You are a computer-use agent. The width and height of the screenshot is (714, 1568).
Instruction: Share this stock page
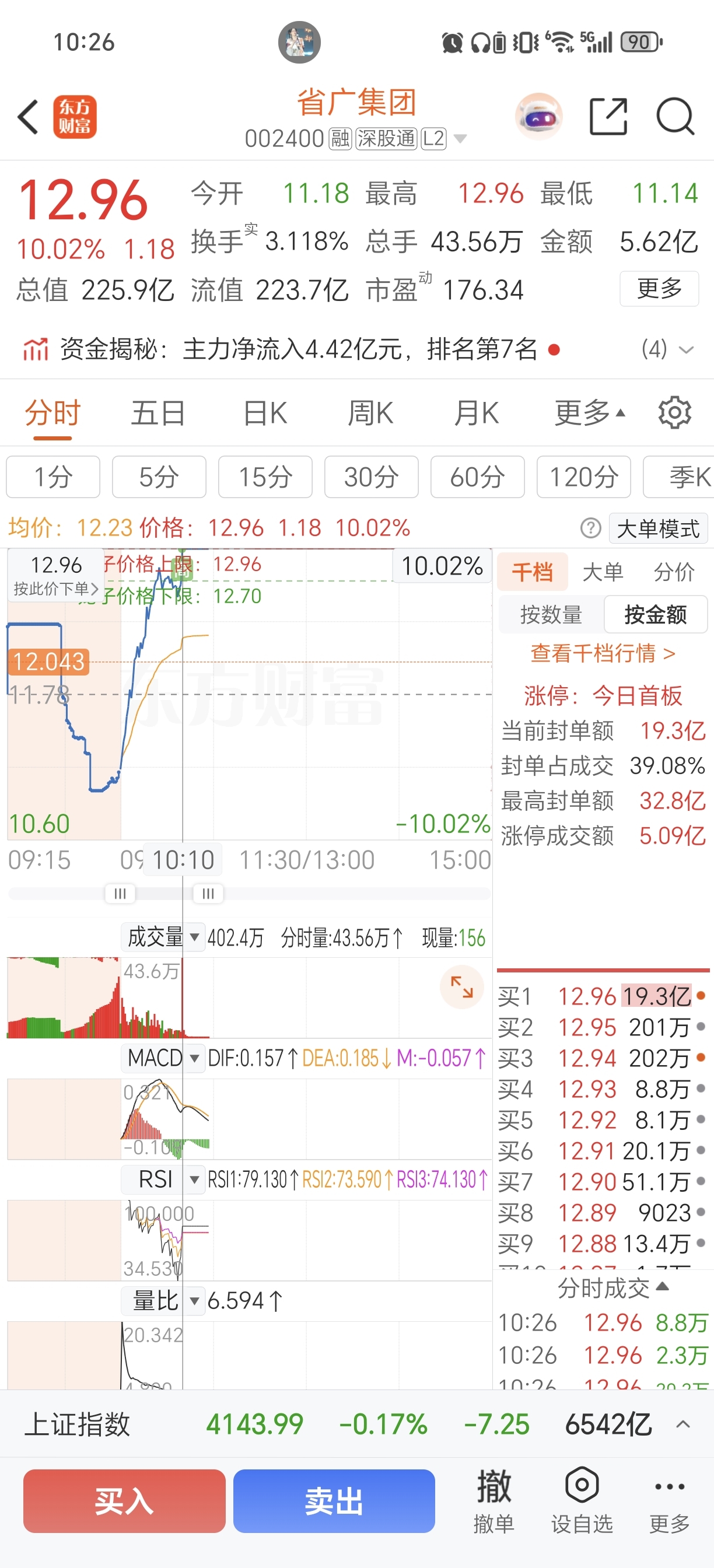pos(608,116)
